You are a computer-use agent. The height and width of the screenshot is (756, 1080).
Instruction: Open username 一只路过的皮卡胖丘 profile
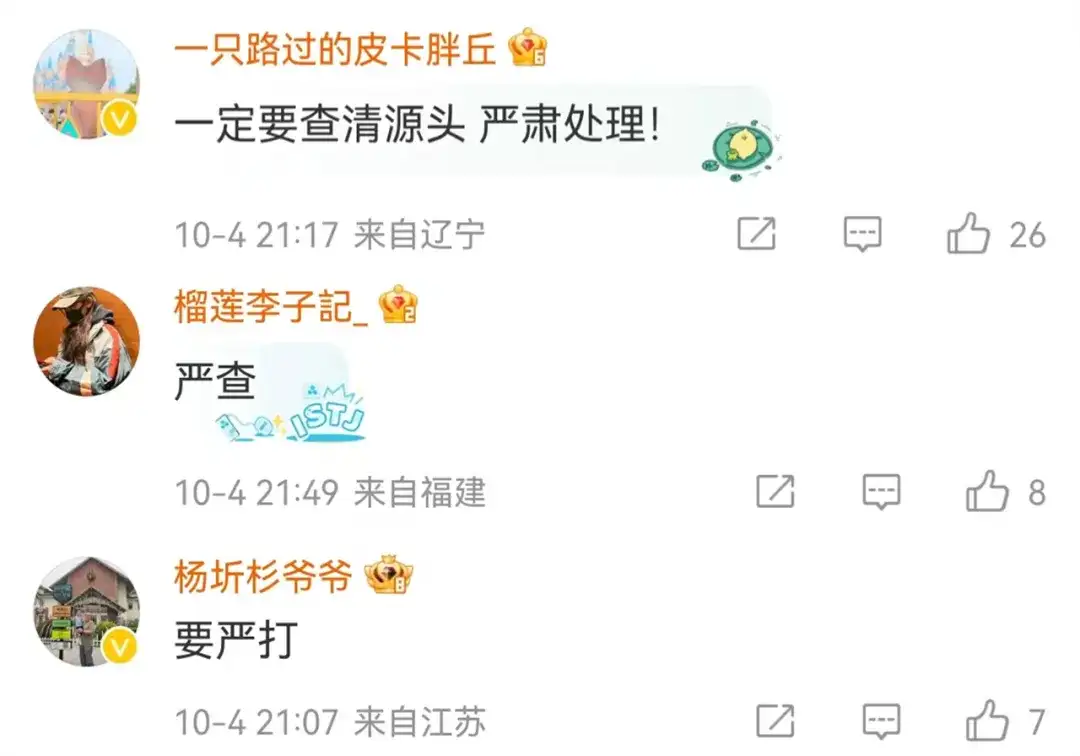(x=335, y=47)
